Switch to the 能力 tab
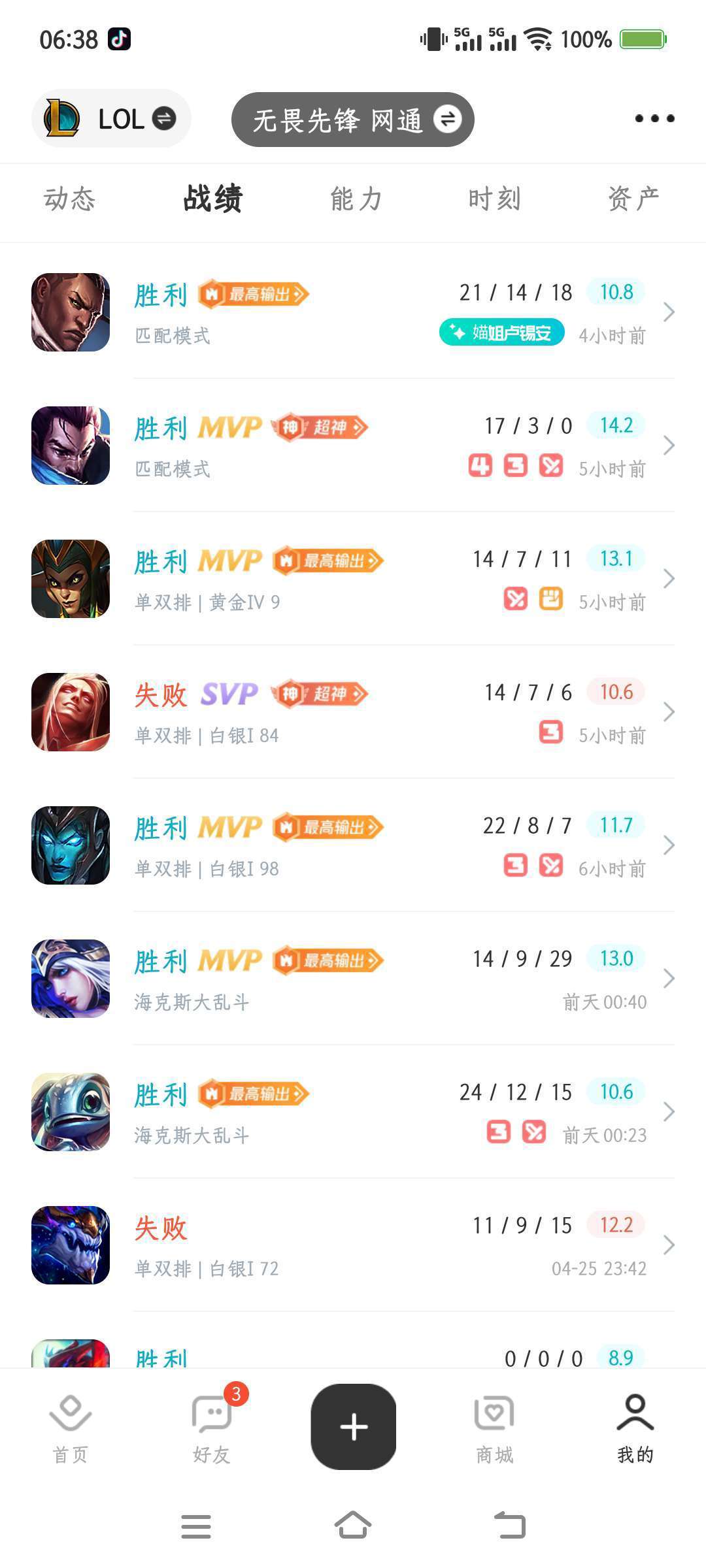The width and height of the screenshot is (706, 1568). 353,200
